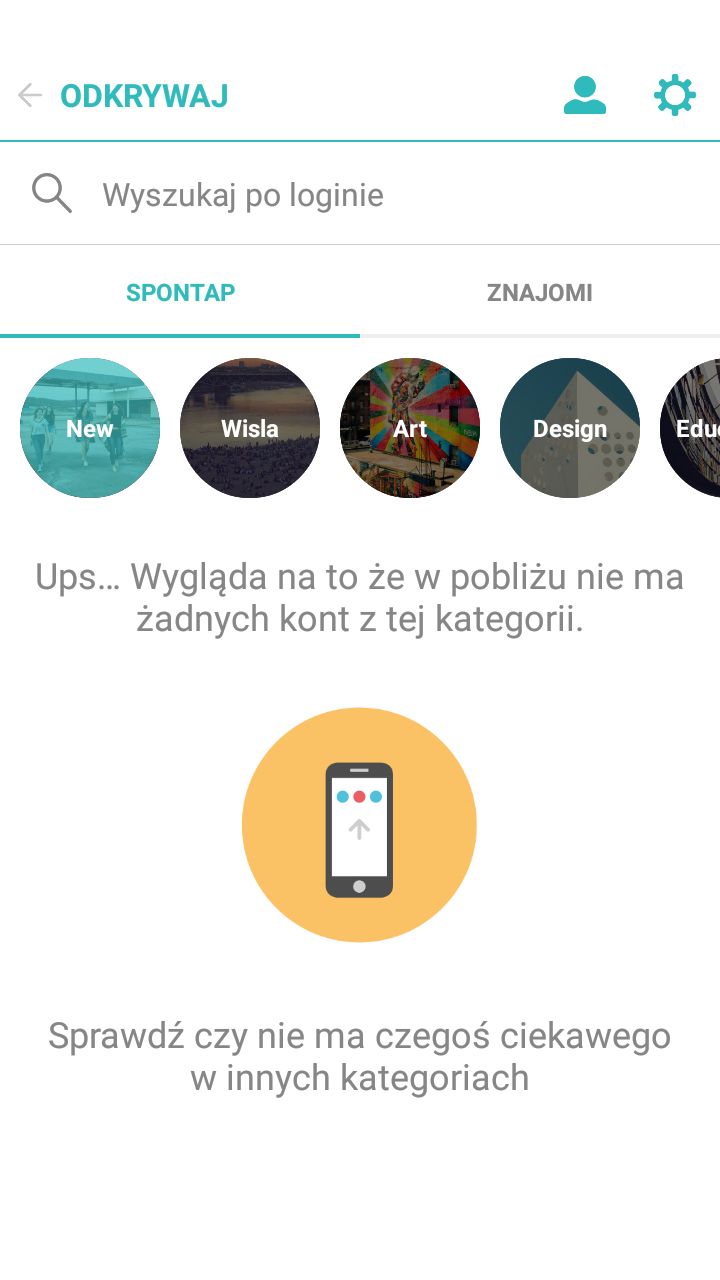Open the settings gear
The width and height of the screenshot is (720, 1280).
pos(674,95)
